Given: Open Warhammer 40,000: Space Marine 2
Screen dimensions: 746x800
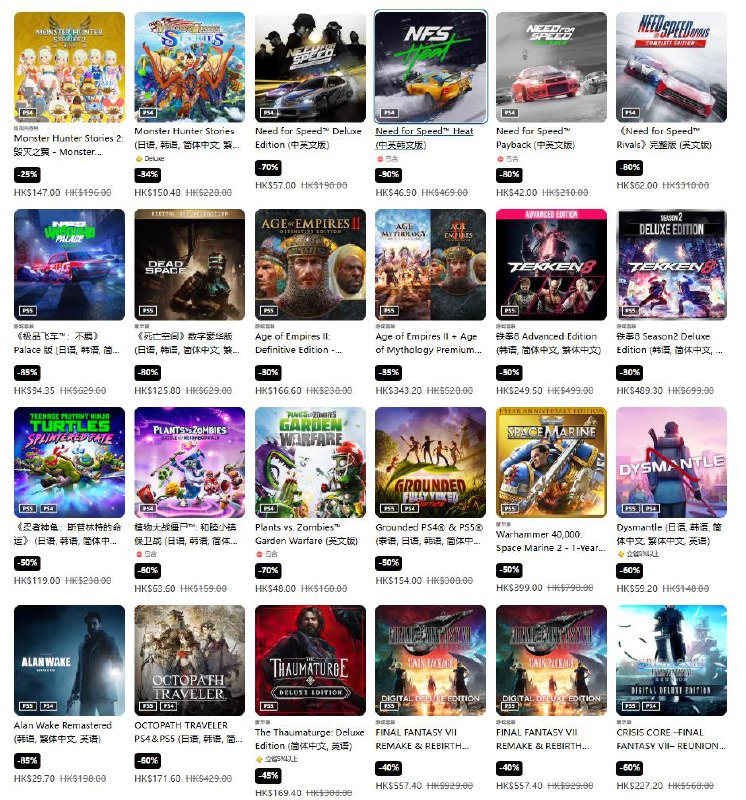Looking at the screenshot, I should pyautogui.click(x=551, y=461).
